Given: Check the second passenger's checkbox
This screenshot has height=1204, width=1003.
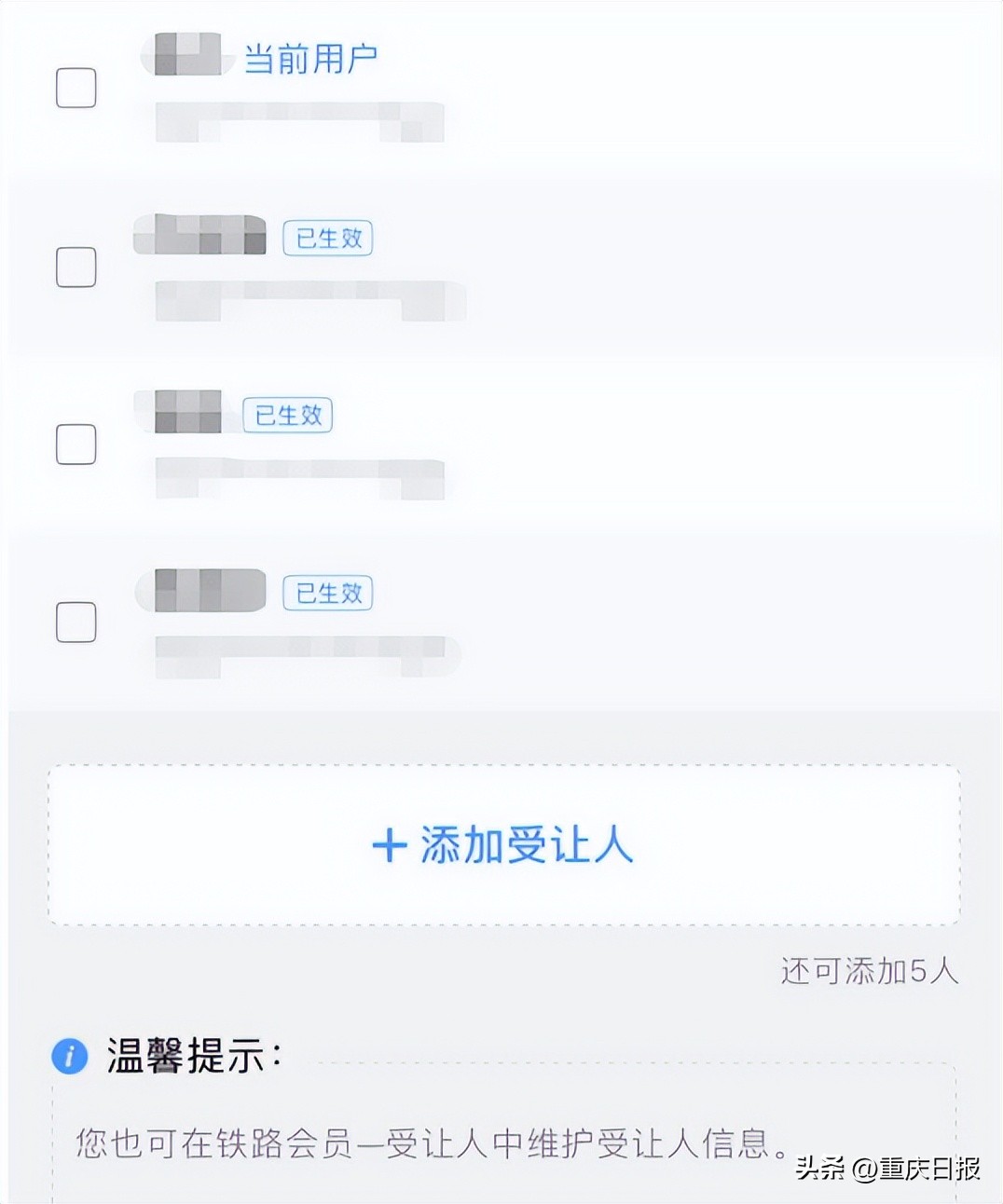Looking at the screenshot, I should (x=76, y=268).
